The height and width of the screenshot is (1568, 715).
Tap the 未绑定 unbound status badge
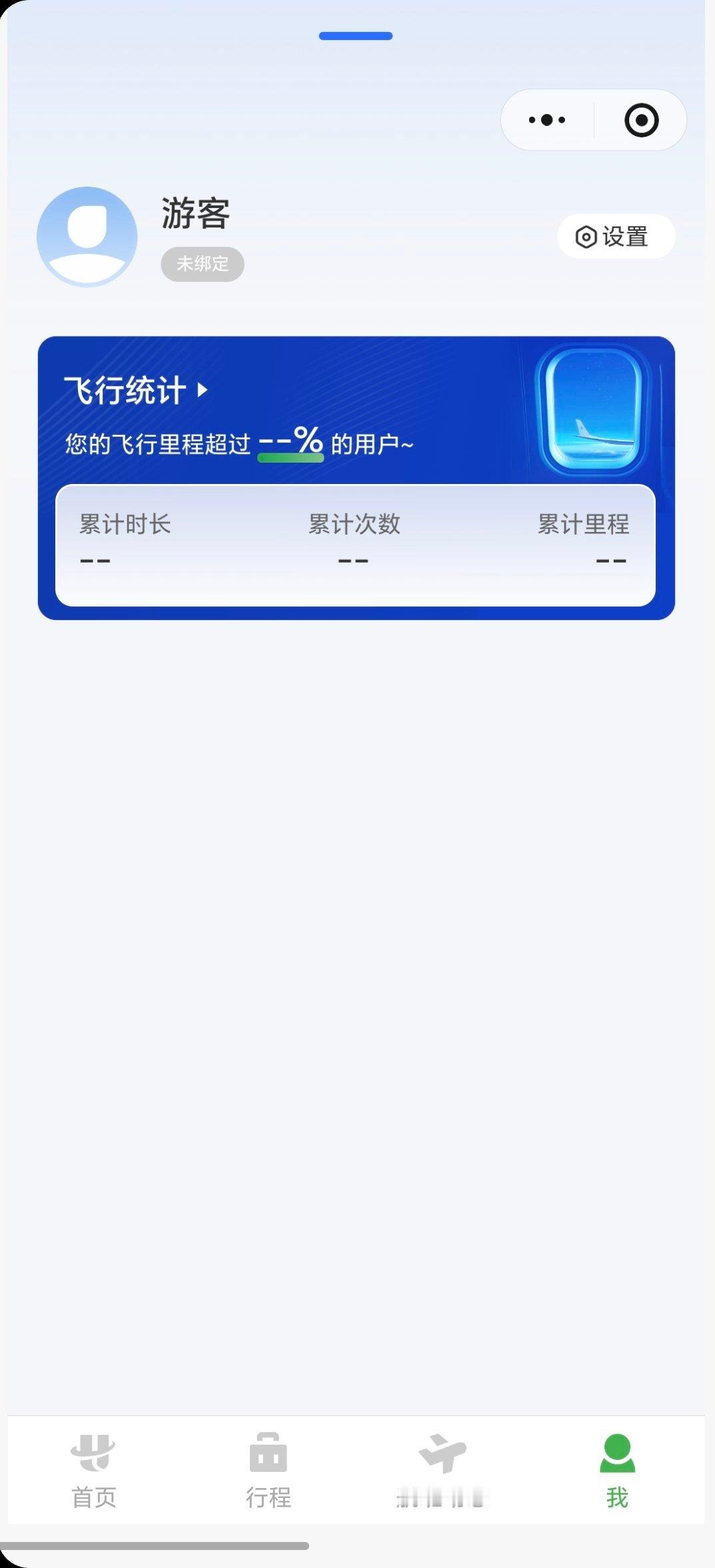tap(202, 264)
